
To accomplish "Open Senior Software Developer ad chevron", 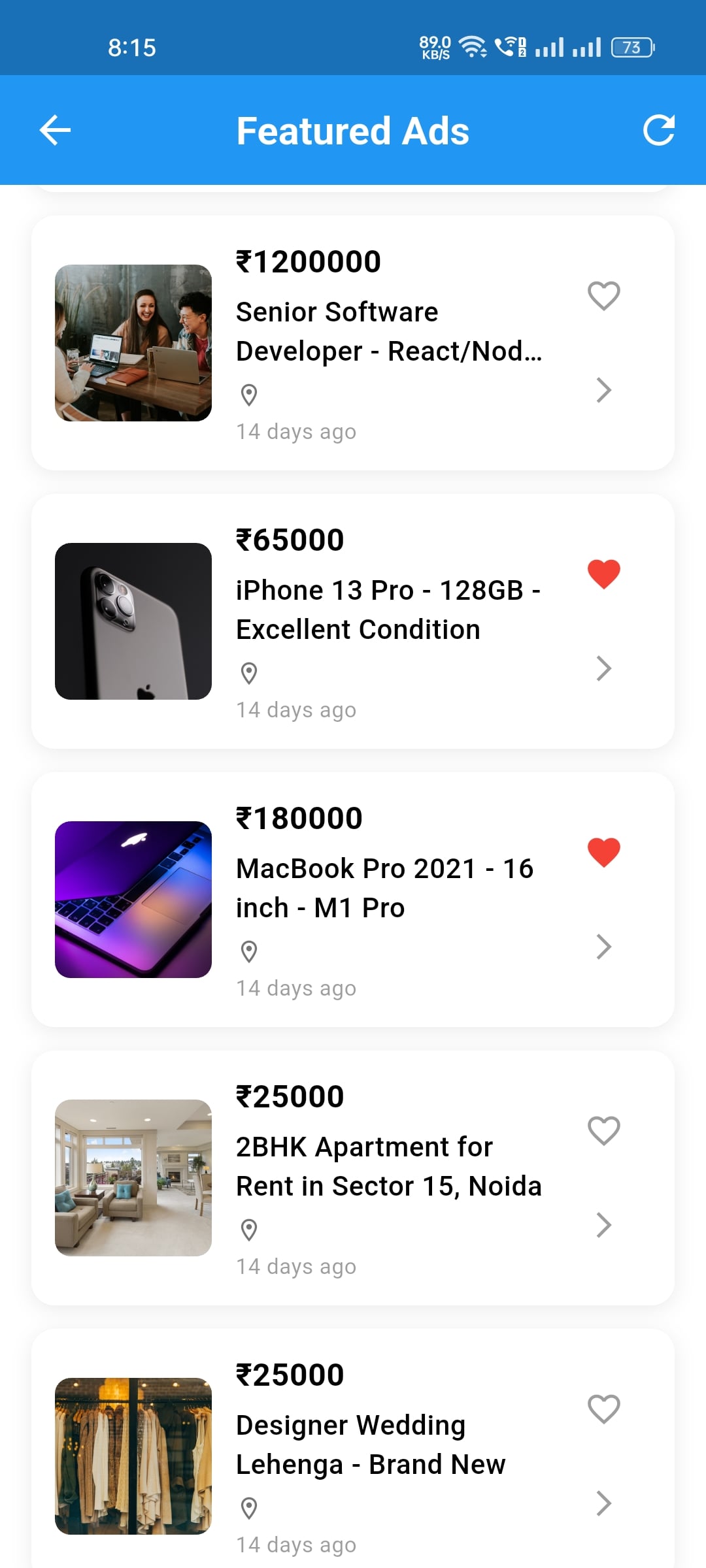I will tap(603, 390).
